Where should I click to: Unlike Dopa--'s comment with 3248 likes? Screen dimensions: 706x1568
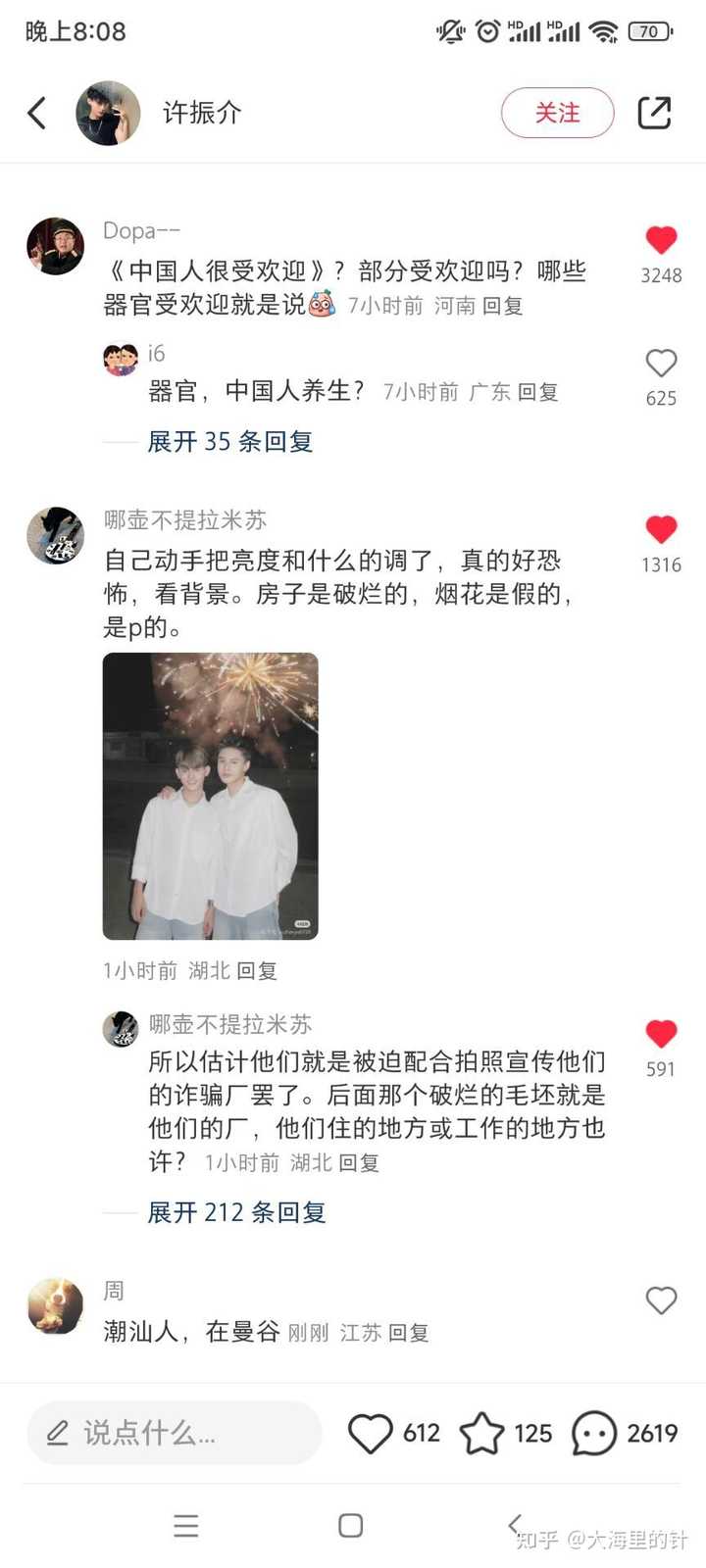click(x=661, y=240)
